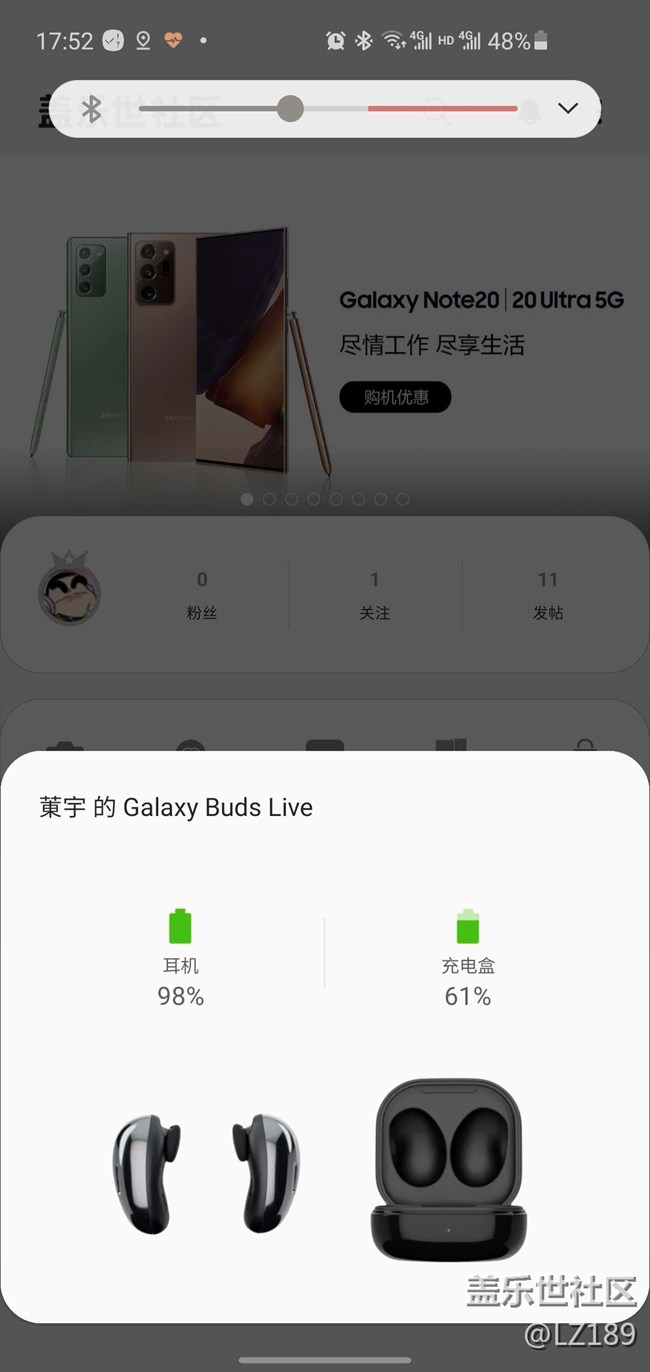Adjust Bluetooth volume on the slider
Image resolution: width=650 pixels, height=1372 pixels.
290,108
